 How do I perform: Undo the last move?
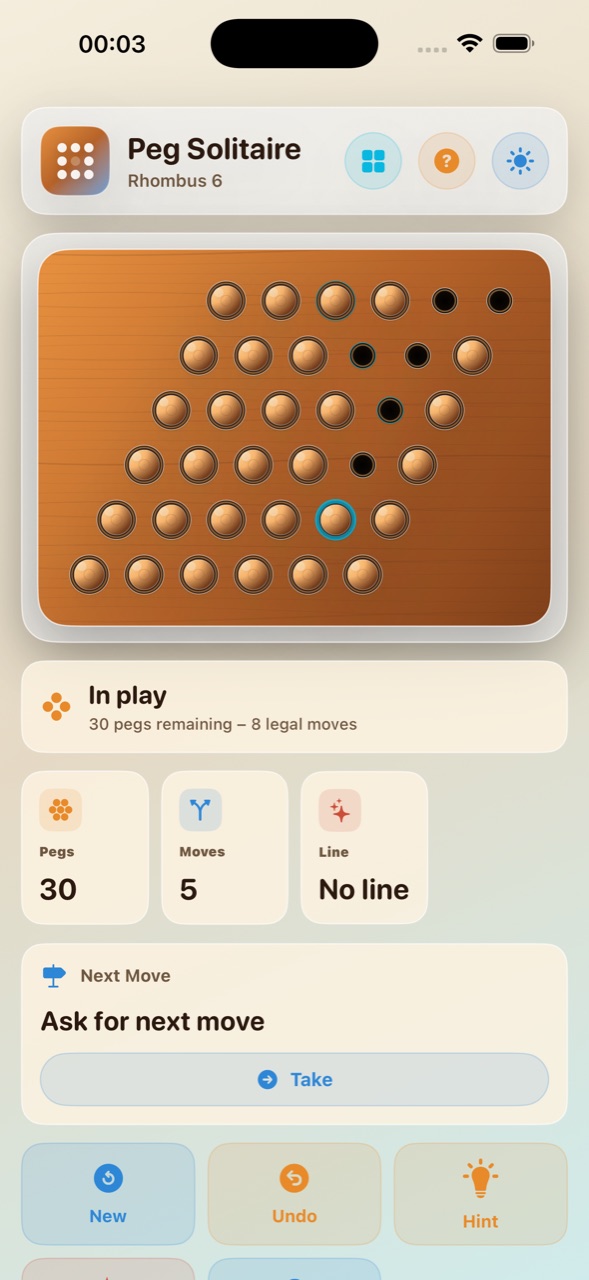point(294,1194)
